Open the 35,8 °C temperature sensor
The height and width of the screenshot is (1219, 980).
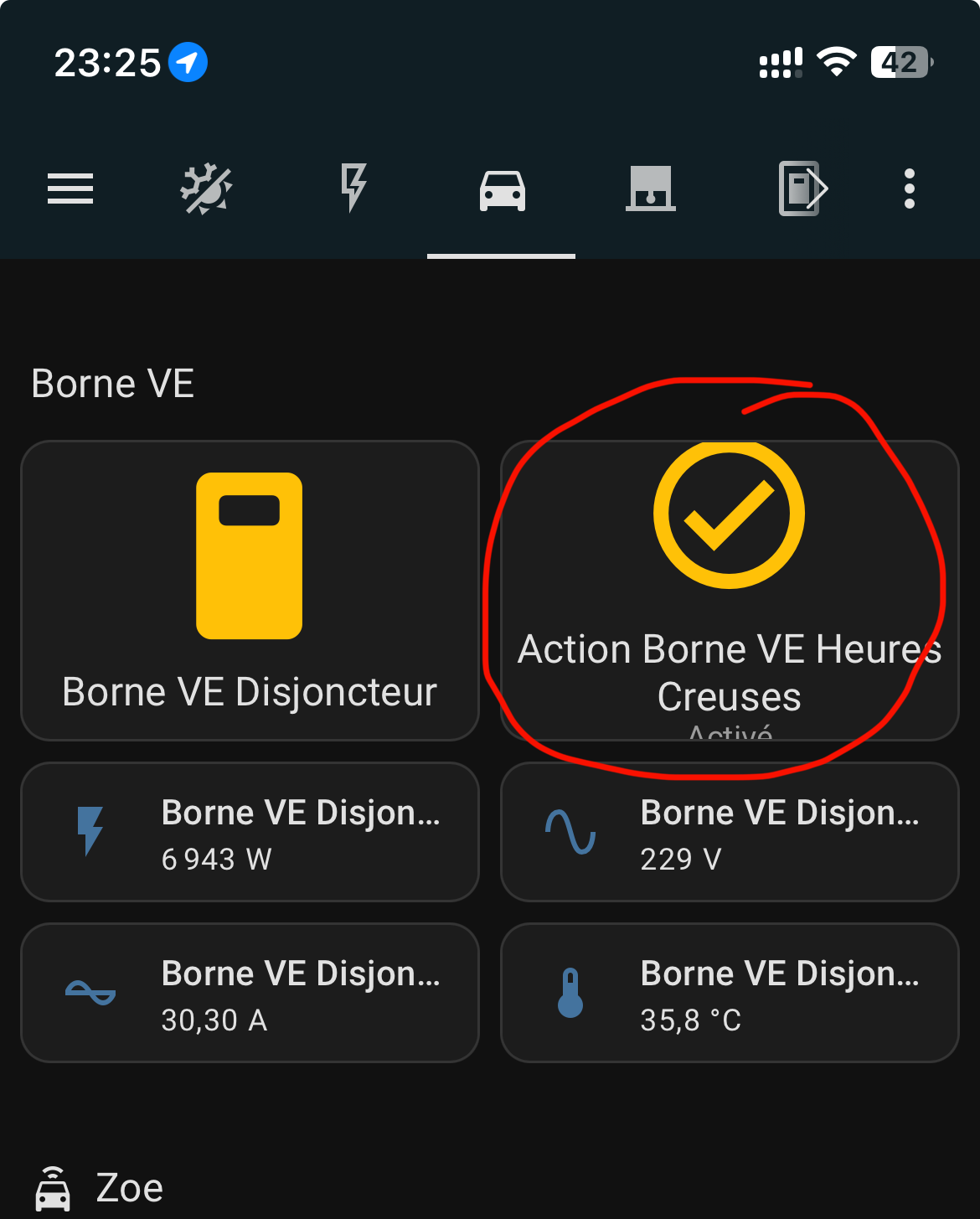729,993
